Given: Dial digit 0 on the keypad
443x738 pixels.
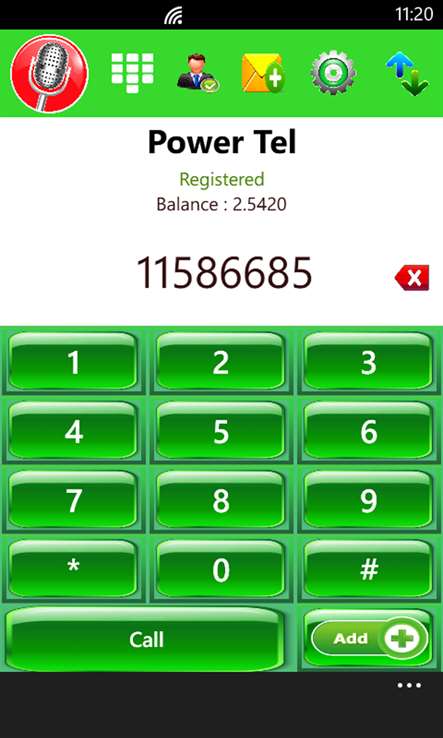Looking at the screenshot, I should pyautogui.click(x=221, y=569).
